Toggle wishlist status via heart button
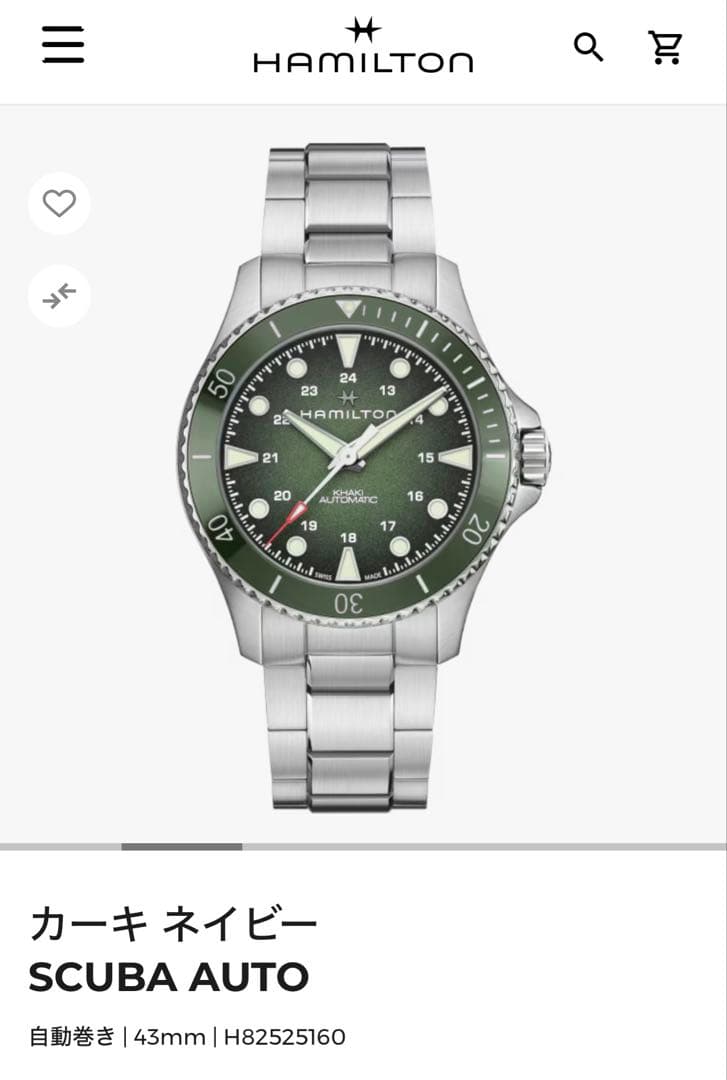Viewport: 727px width, 1080px height. (59, 203)
